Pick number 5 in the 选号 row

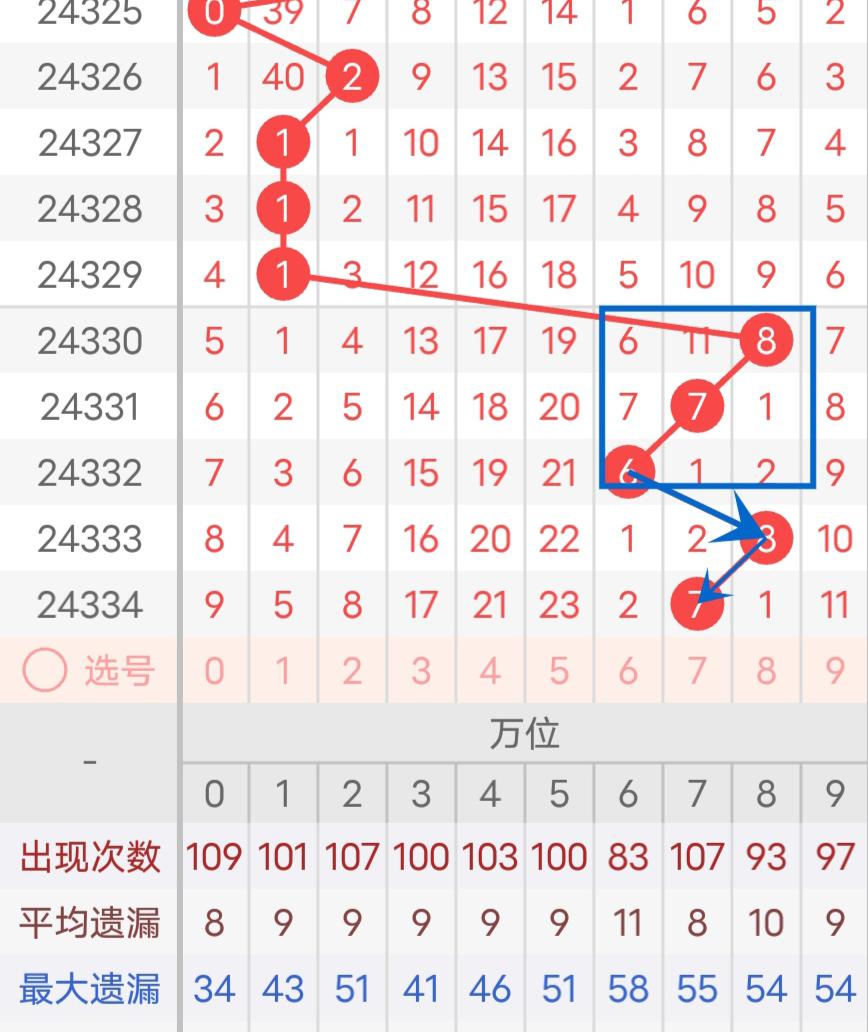[x=559, y=671]
